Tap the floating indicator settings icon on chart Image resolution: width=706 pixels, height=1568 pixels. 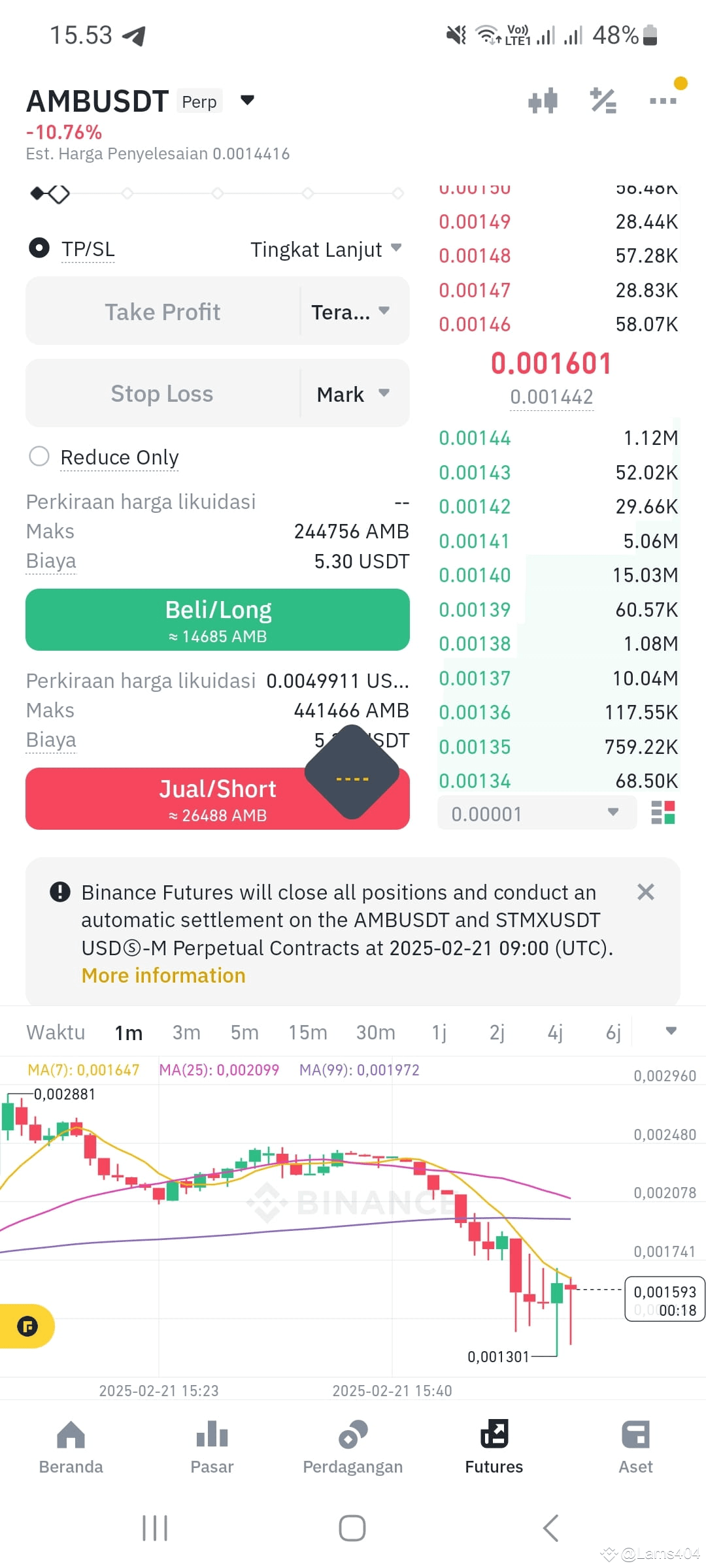click(x=27, y=1326)
